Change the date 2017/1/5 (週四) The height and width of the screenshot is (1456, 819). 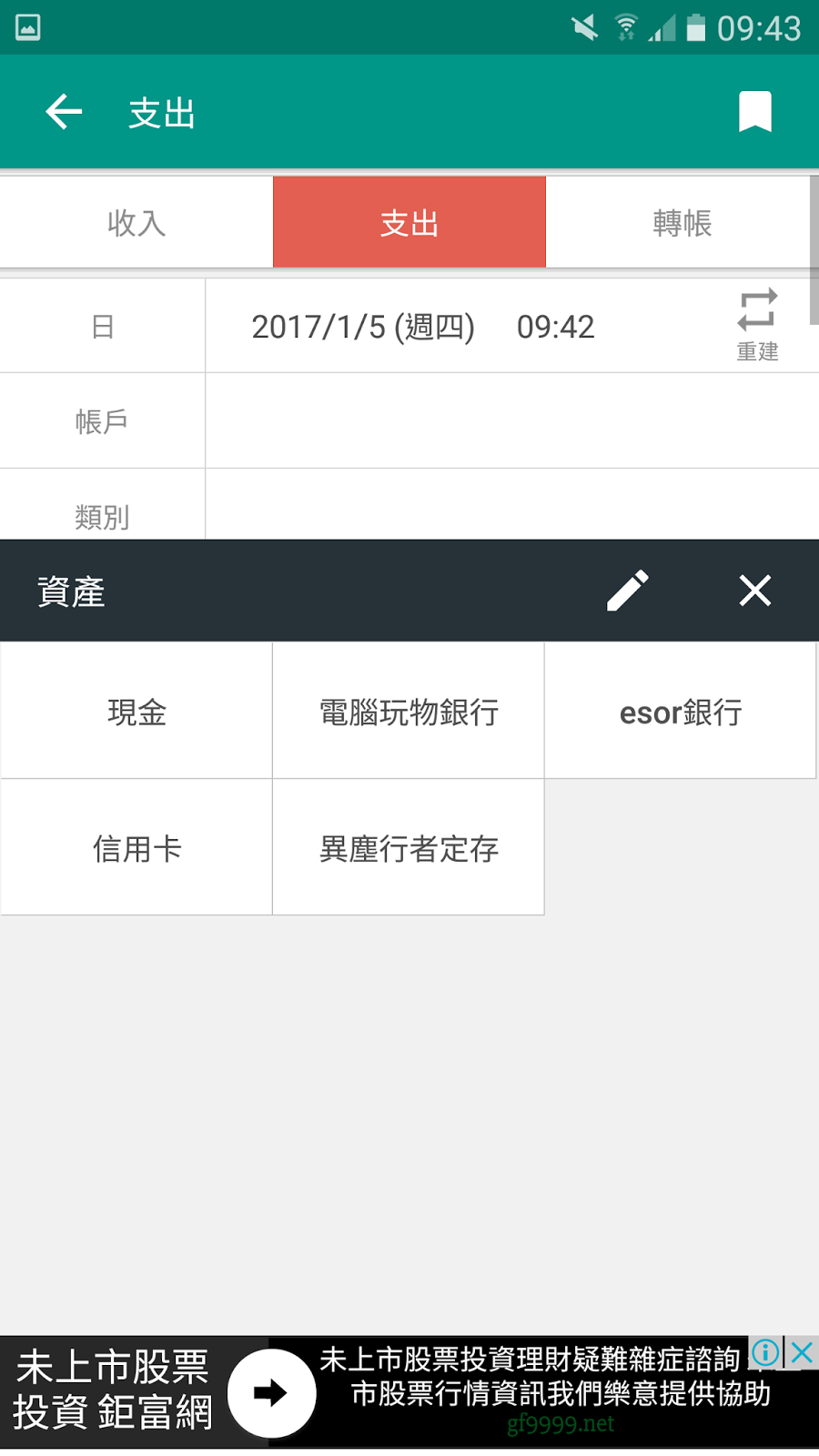tap(362, 327)
